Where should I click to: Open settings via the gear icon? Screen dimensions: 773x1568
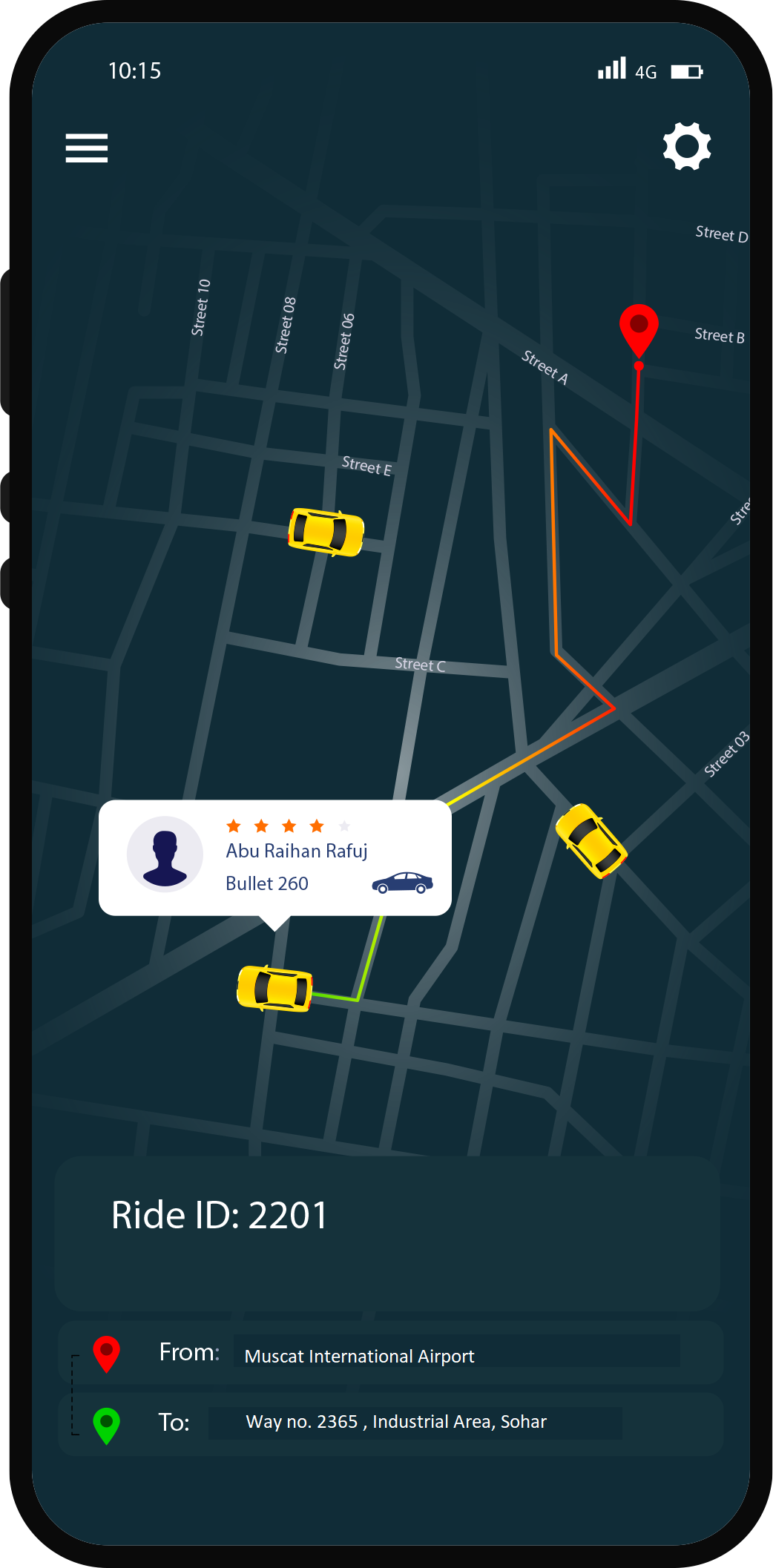pyautogui.click(x=686, y=146)
